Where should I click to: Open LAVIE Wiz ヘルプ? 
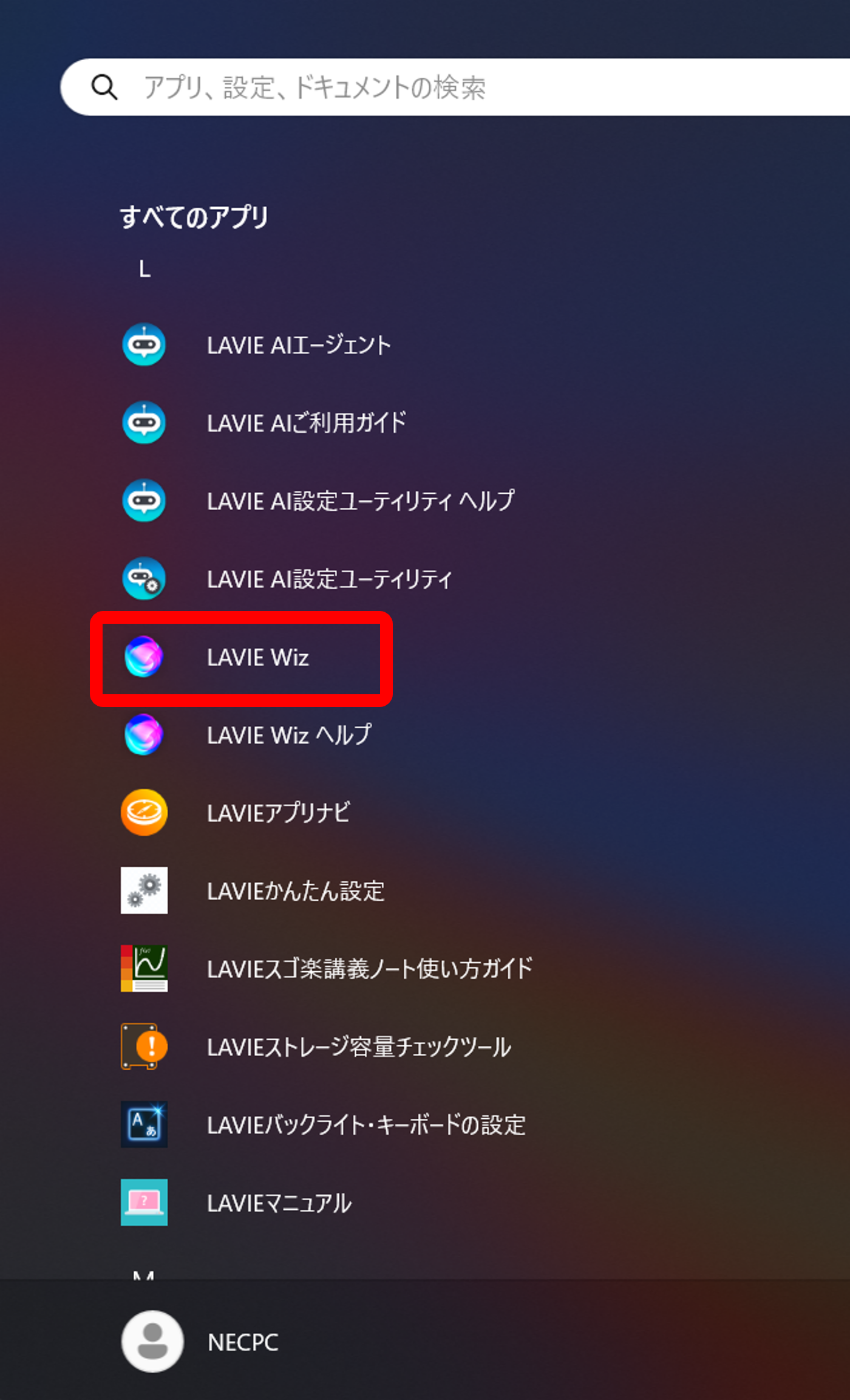point(288,735)
